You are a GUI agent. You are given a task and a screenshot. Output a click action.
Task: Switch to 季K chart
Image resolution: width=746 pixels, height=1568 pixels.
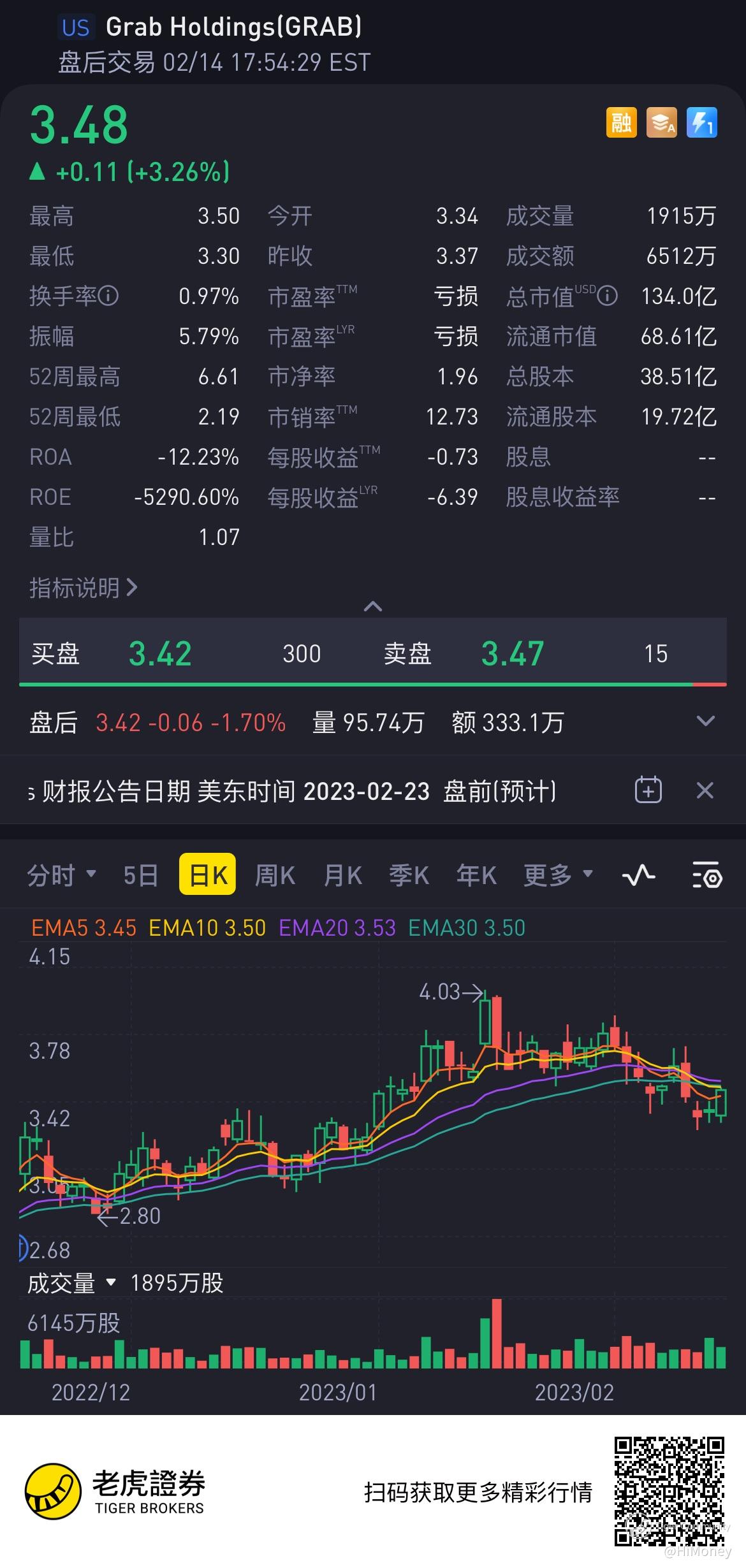click(x=409, y=875)
